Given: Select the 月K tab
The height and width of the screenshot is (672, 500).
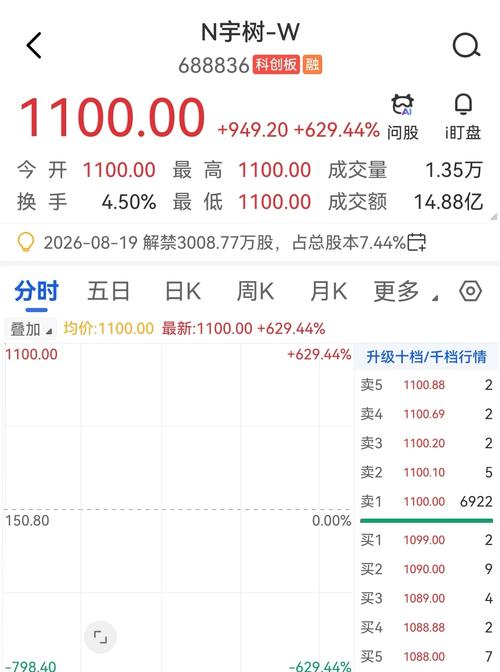Looking at the screenshot, I should point(329,291).
